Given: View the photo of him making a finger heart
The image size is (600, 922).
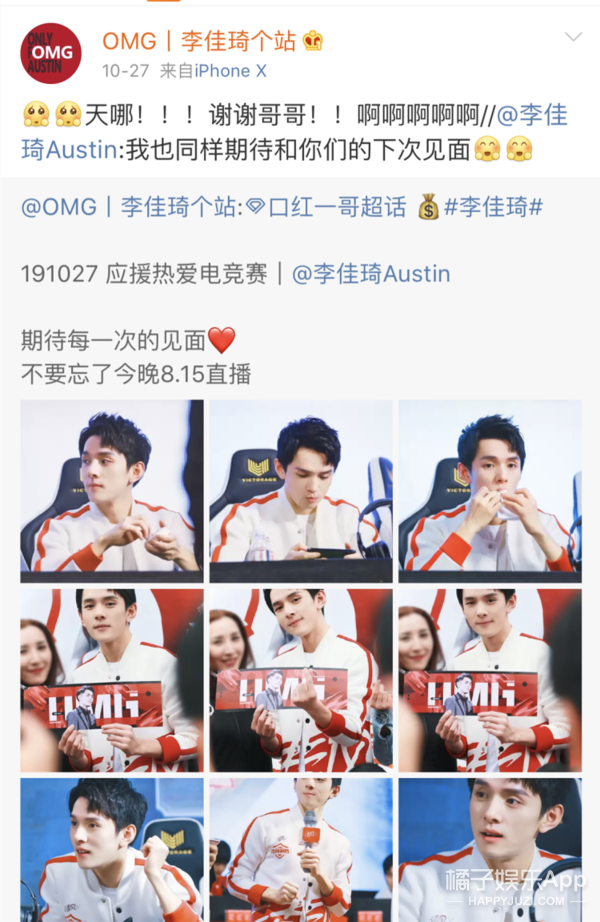Looking at the screenshot, I should [300, 679].
